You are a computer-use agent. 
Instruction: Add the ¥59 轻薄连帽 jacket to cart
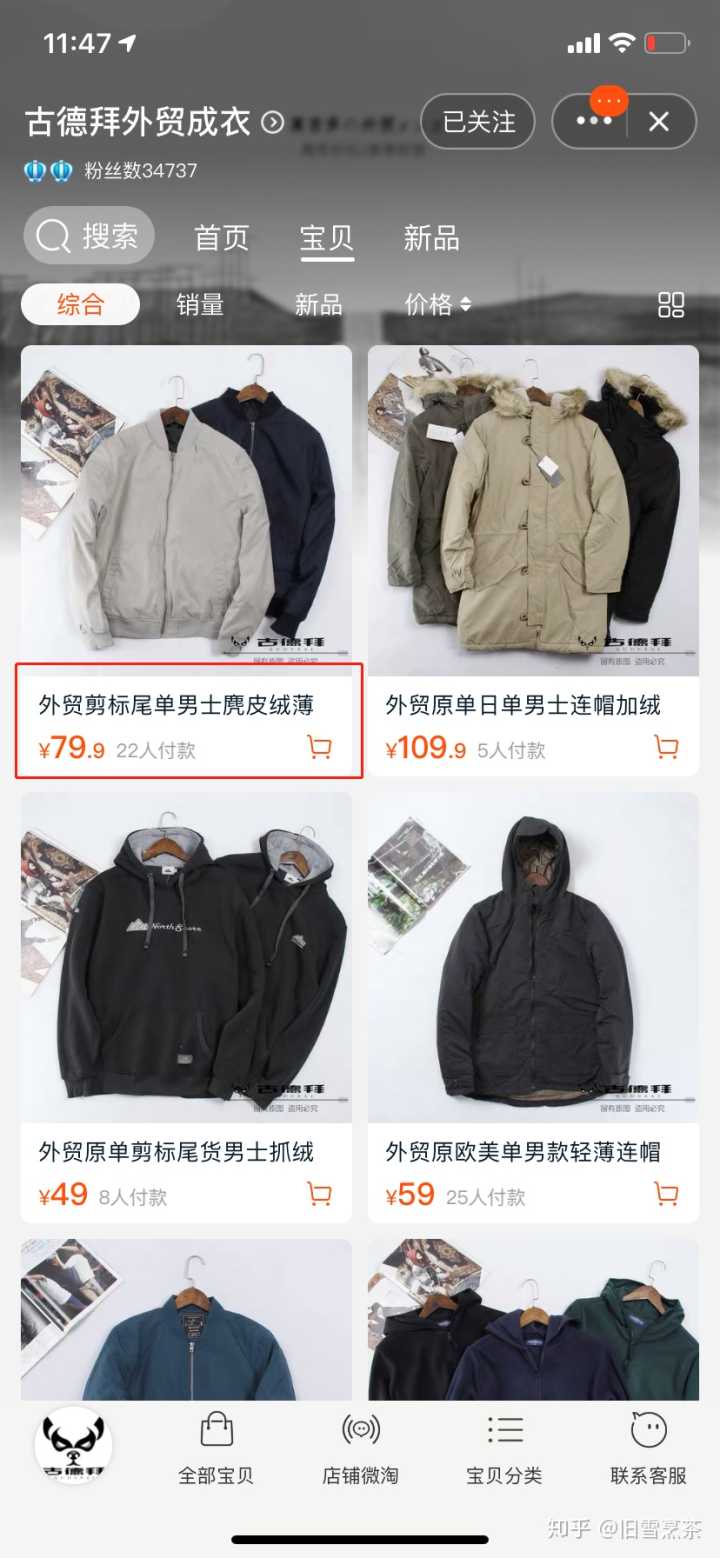coord(666,1194)
